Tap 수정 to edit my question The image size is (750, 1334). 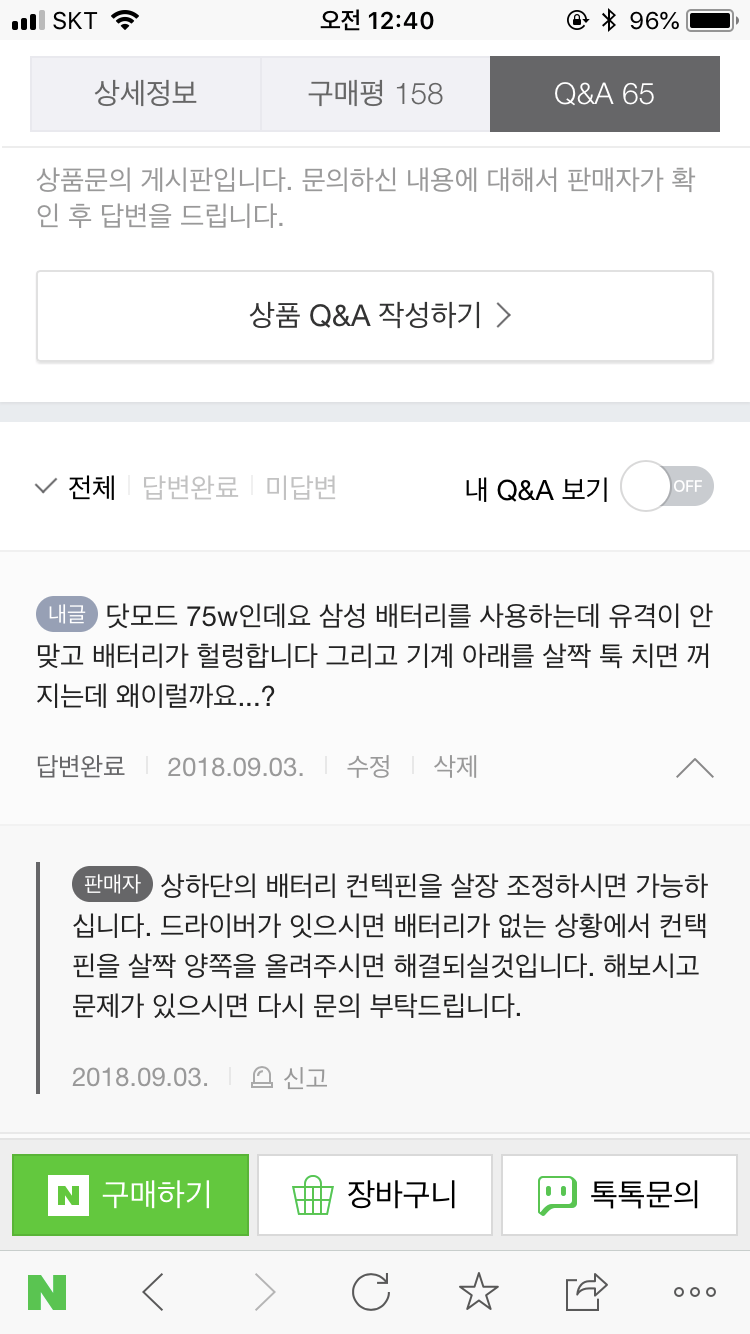[x=368, y=767]
